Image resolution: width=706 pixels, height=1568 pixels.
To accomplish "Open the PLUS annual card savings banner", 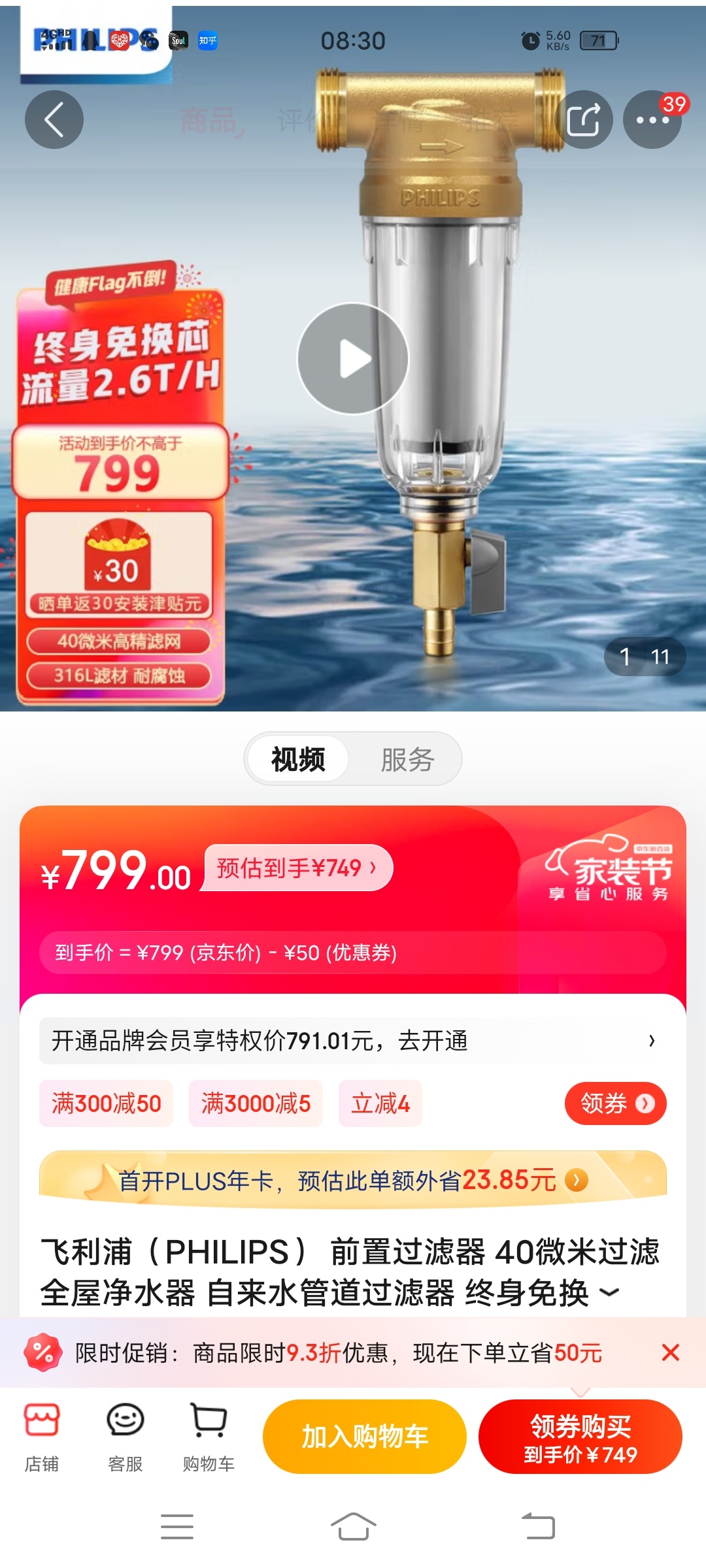I will [x=353, y=1180].
